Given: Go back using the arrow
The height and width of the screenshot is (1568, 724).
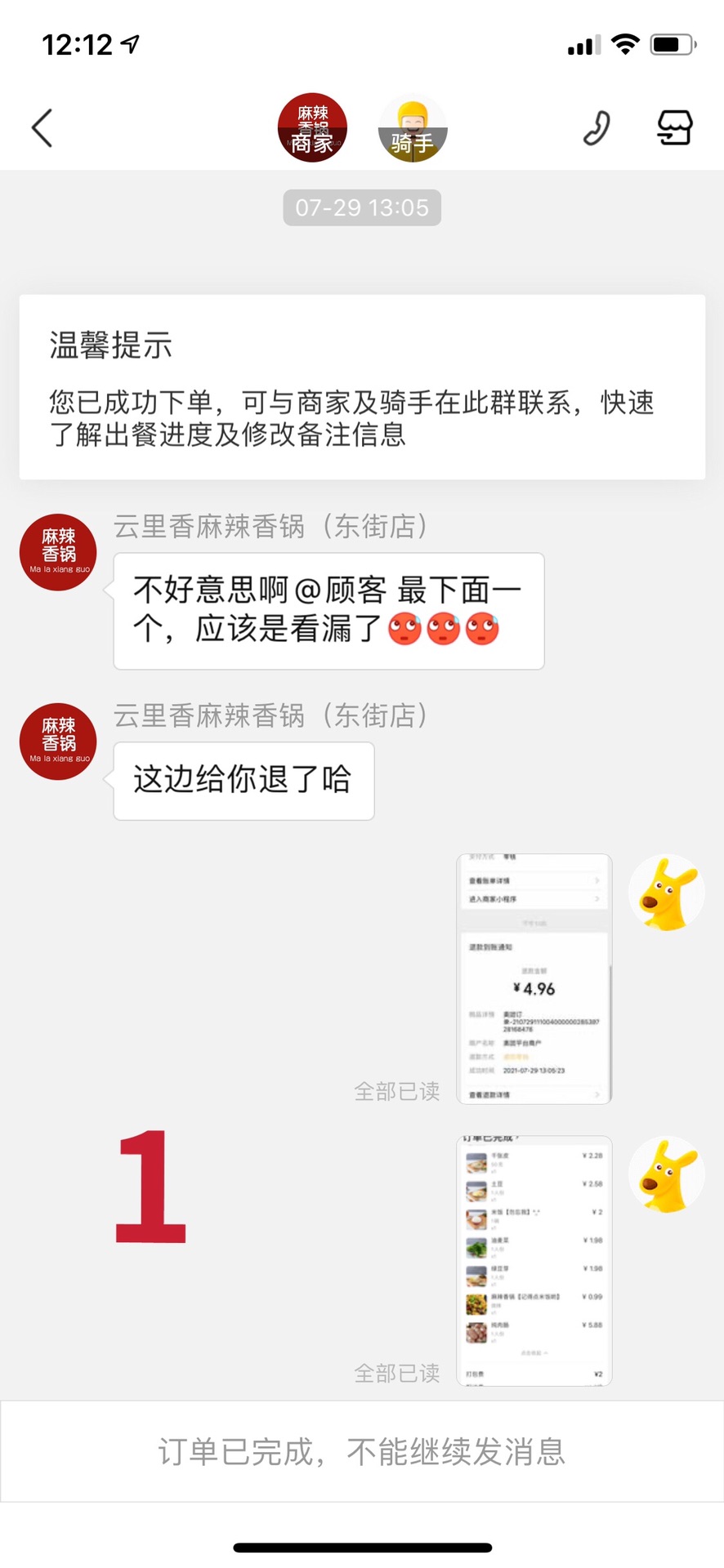Looking at the screenshot, I should tap(42, 128).
